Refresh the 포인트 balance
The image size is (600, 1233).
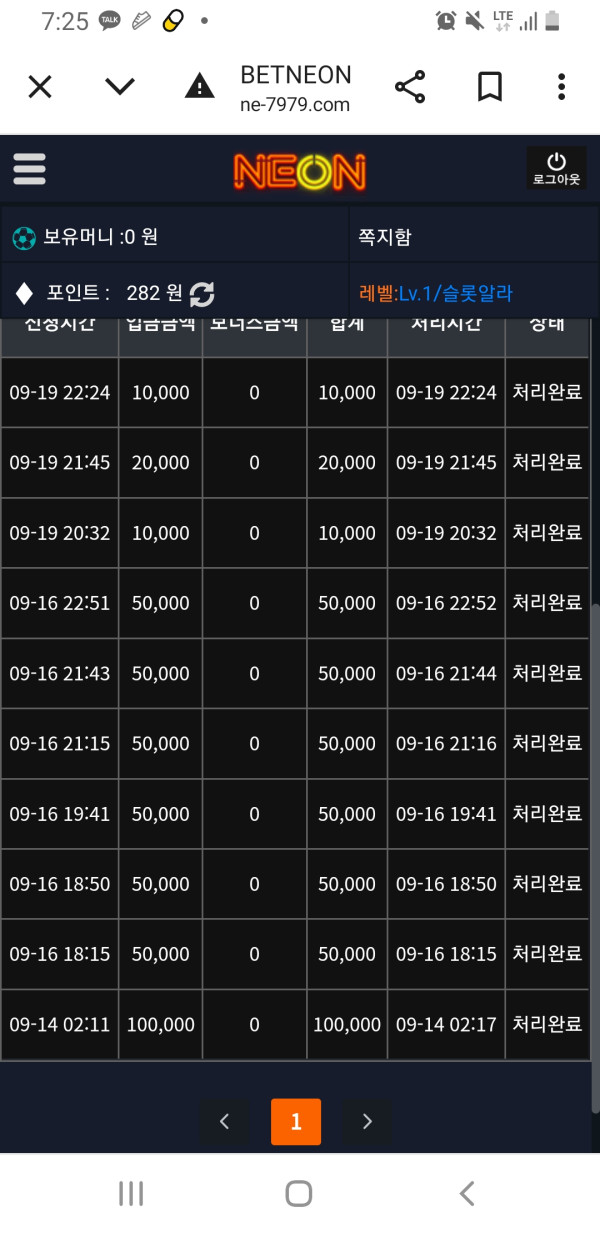pos(202,294)
